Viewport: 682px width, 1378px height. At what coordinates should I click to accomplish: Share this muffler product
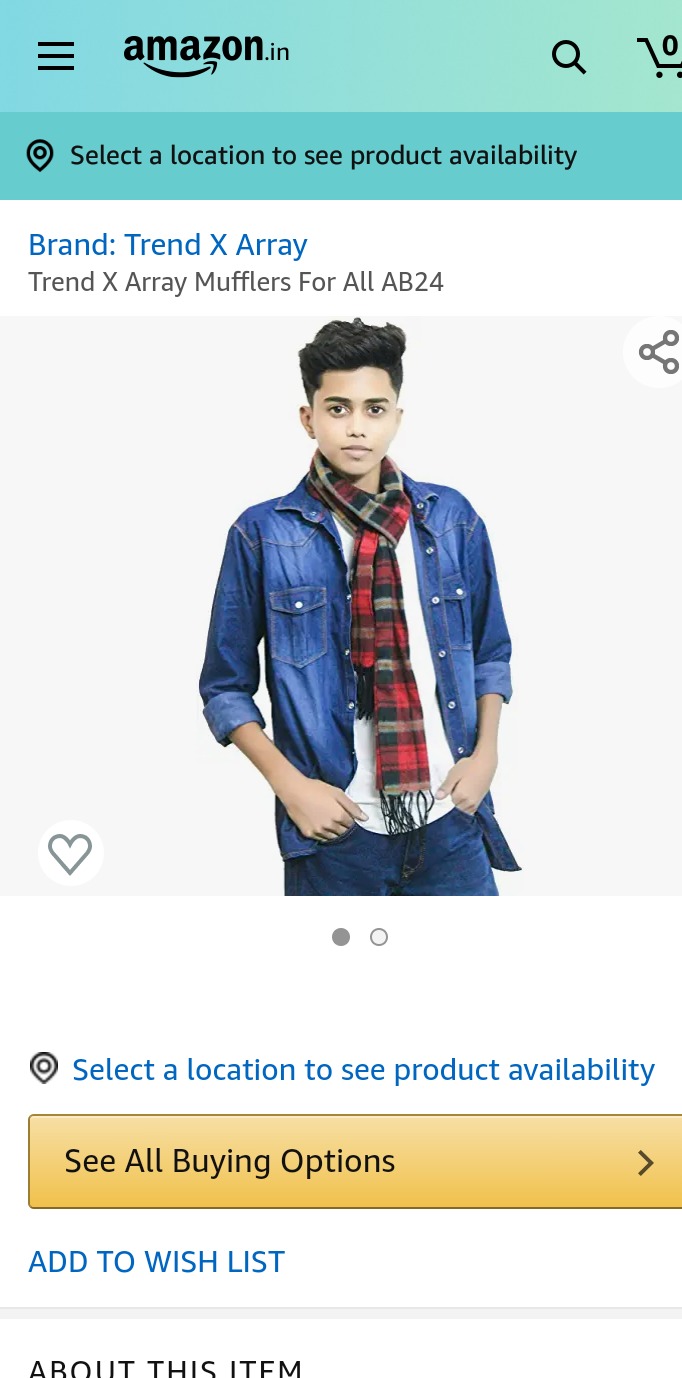pos(658,352)
